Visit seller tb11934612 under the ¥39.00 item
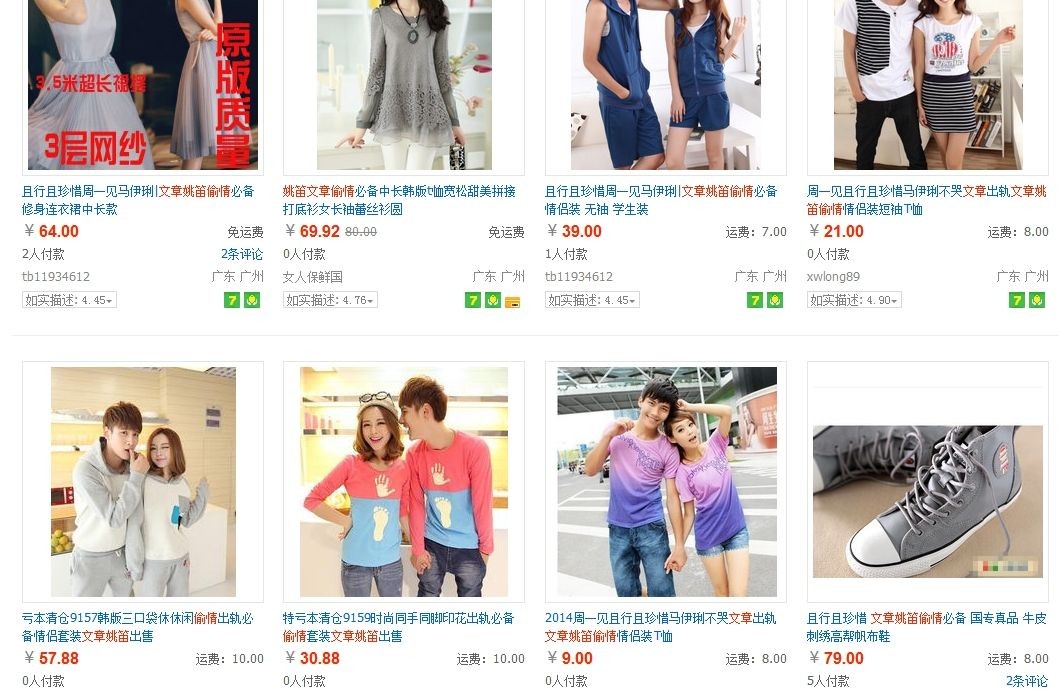 [578, 277]
